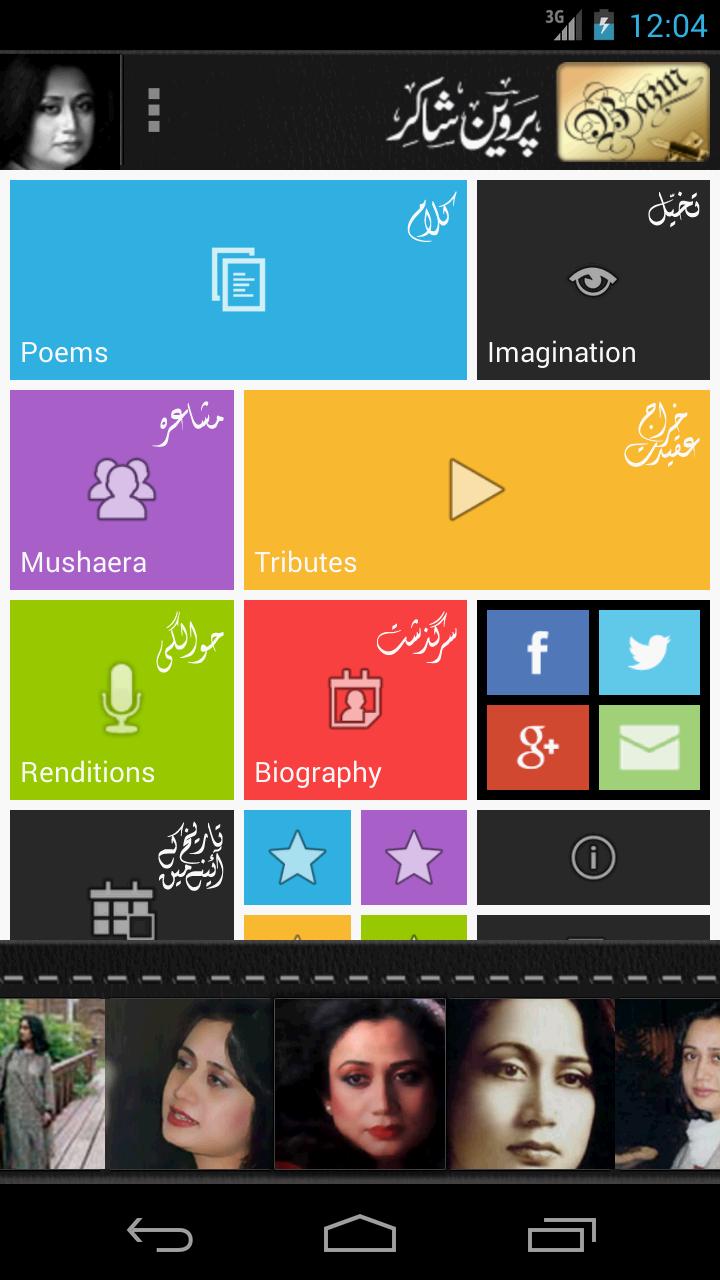The image size is (720, 1280).
Task: Play the Tributes section
Action: click(476, 490)
